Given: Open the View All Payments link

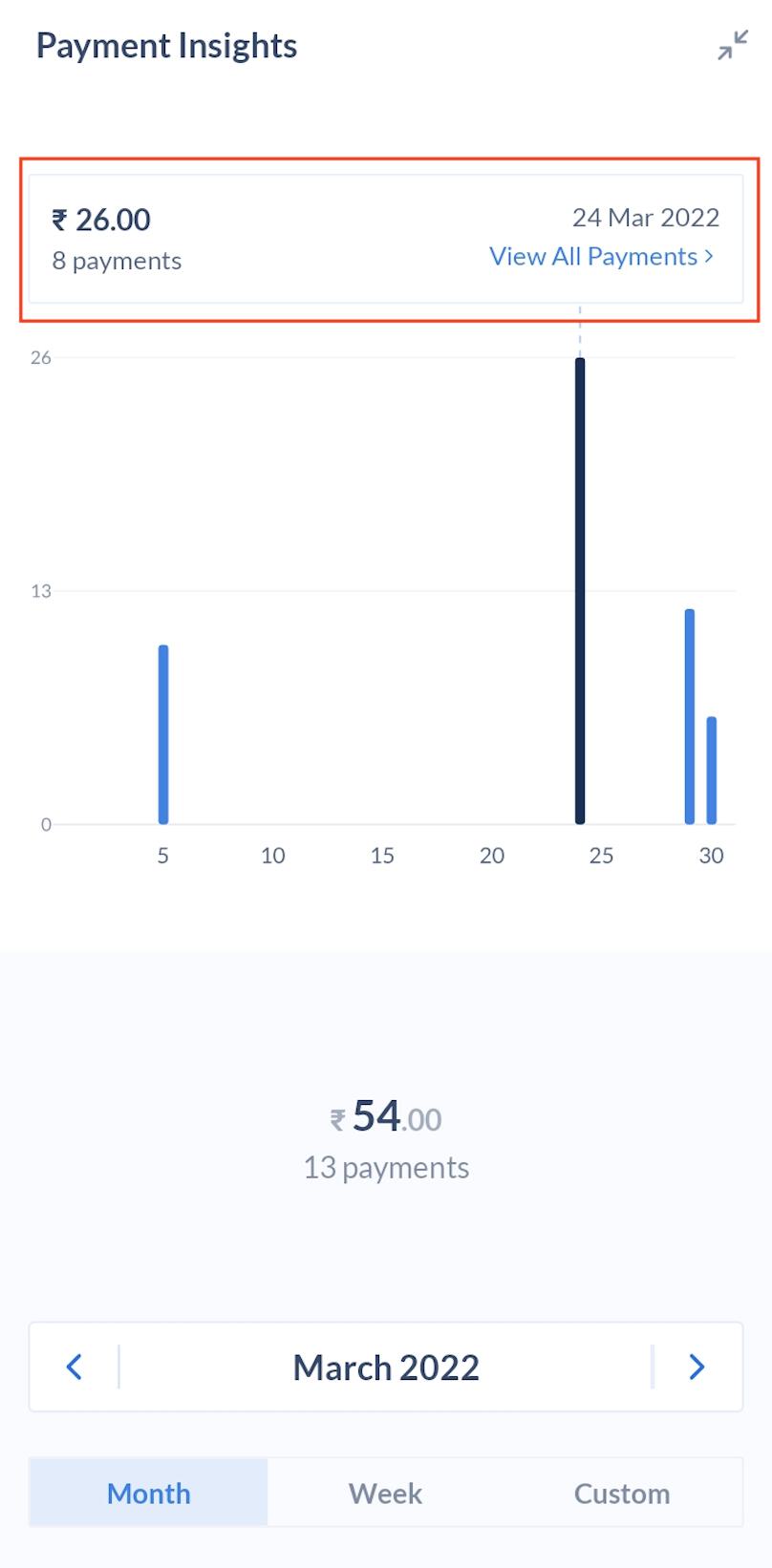Looking at the screenshot, I should (601, 257).
